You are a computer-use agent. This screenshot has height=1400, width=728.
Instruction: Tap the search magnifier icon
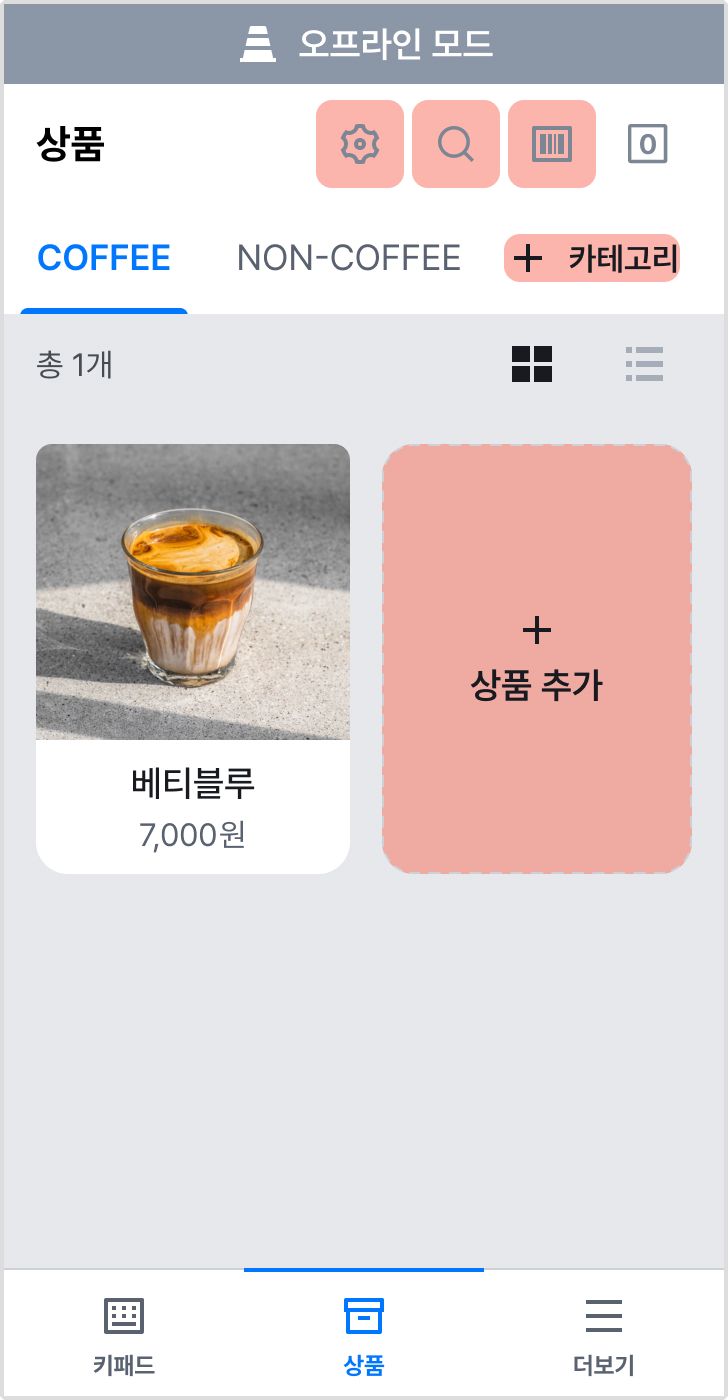tap(456, 144)
